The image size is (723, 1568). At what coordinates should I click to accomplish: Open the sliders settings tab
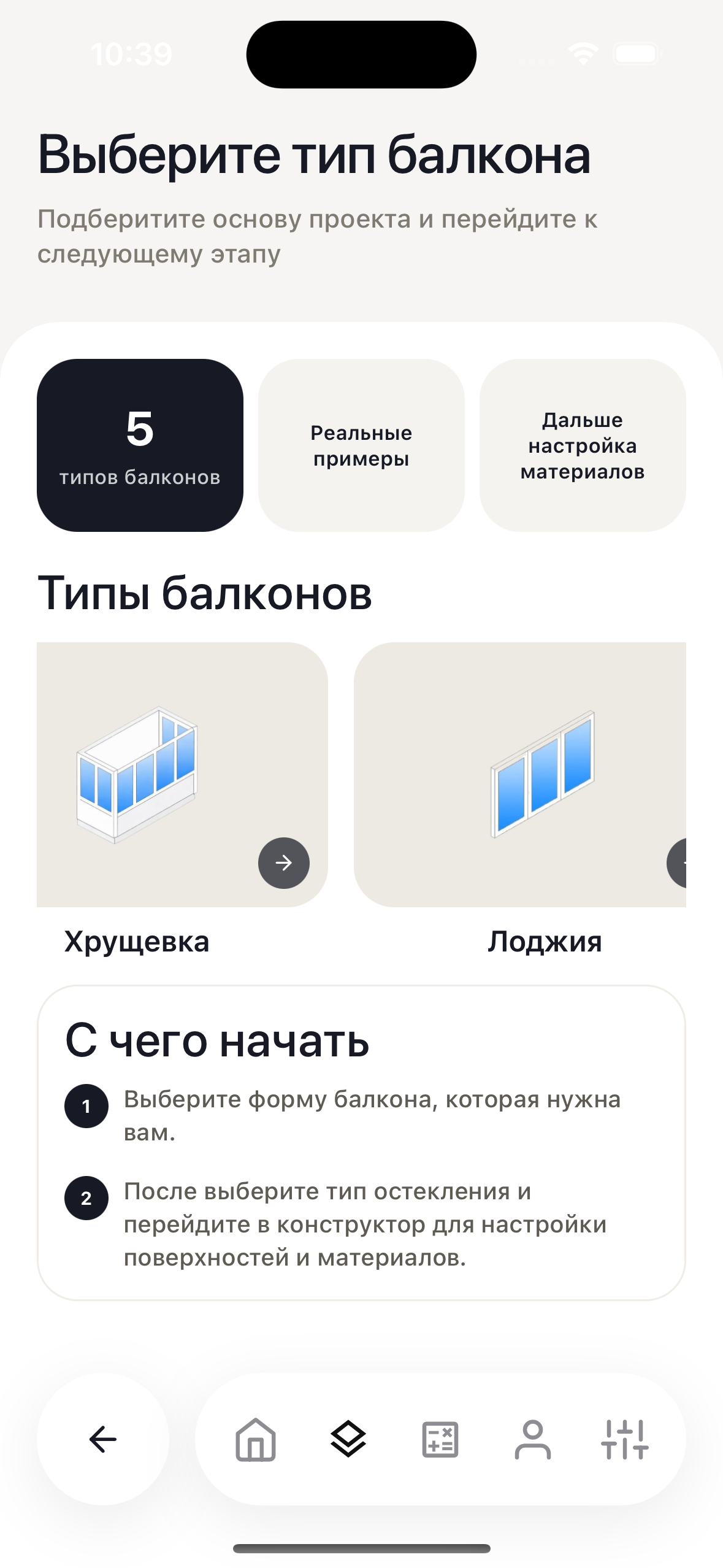[624, 1439]
